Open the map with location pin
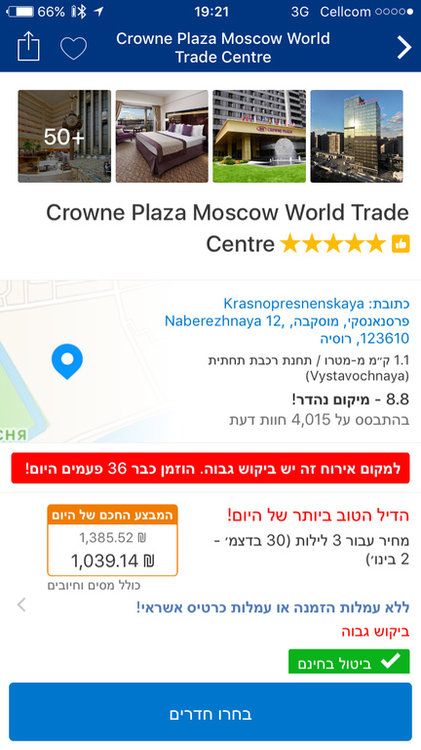This screenshot has height=750, width=421. 67,361
